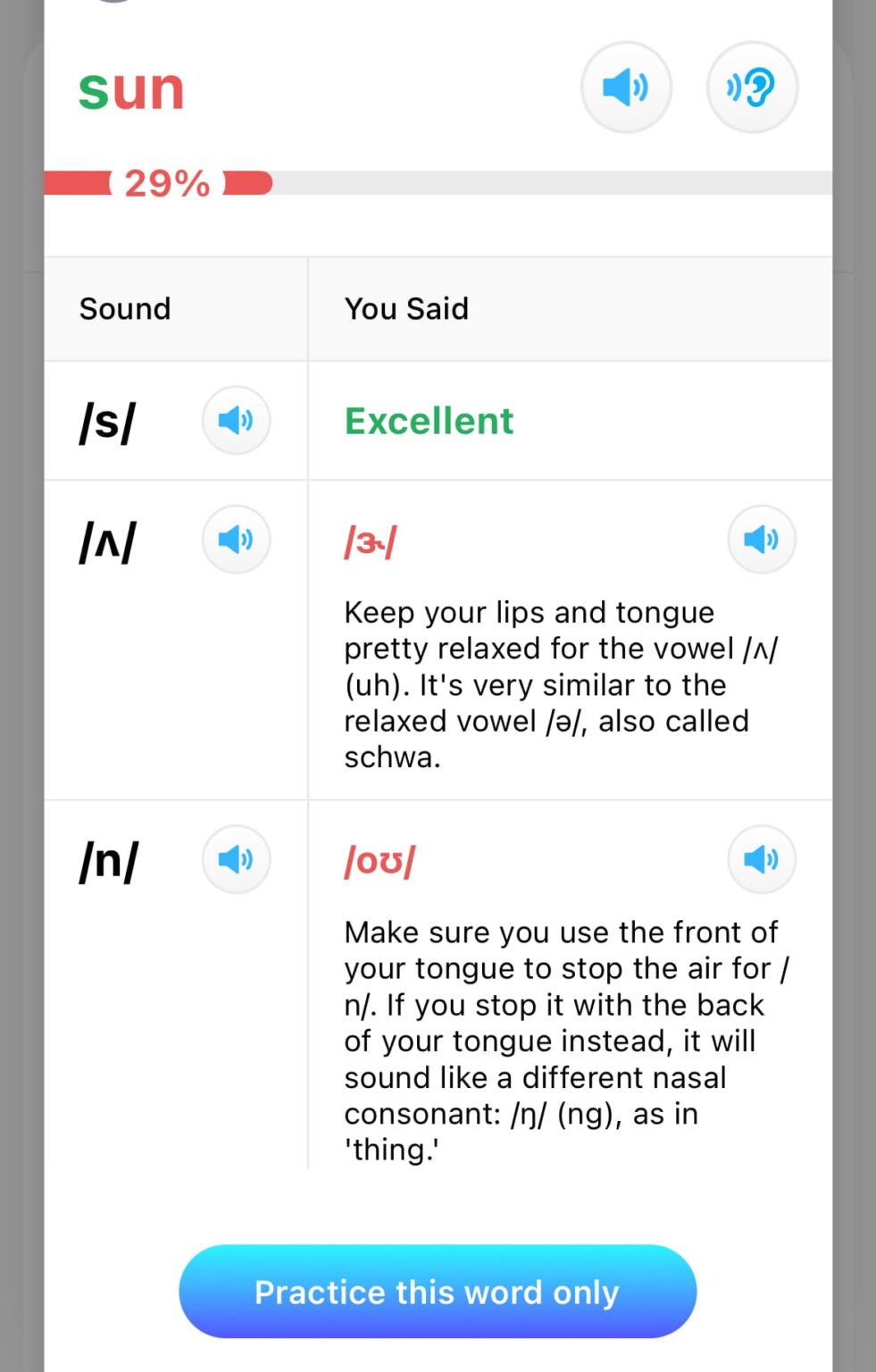Image resolution: width=876 pixels, height=1372 pixels.
Task: Hear the /ɝ/ sound you said
Action: point(761,540)
